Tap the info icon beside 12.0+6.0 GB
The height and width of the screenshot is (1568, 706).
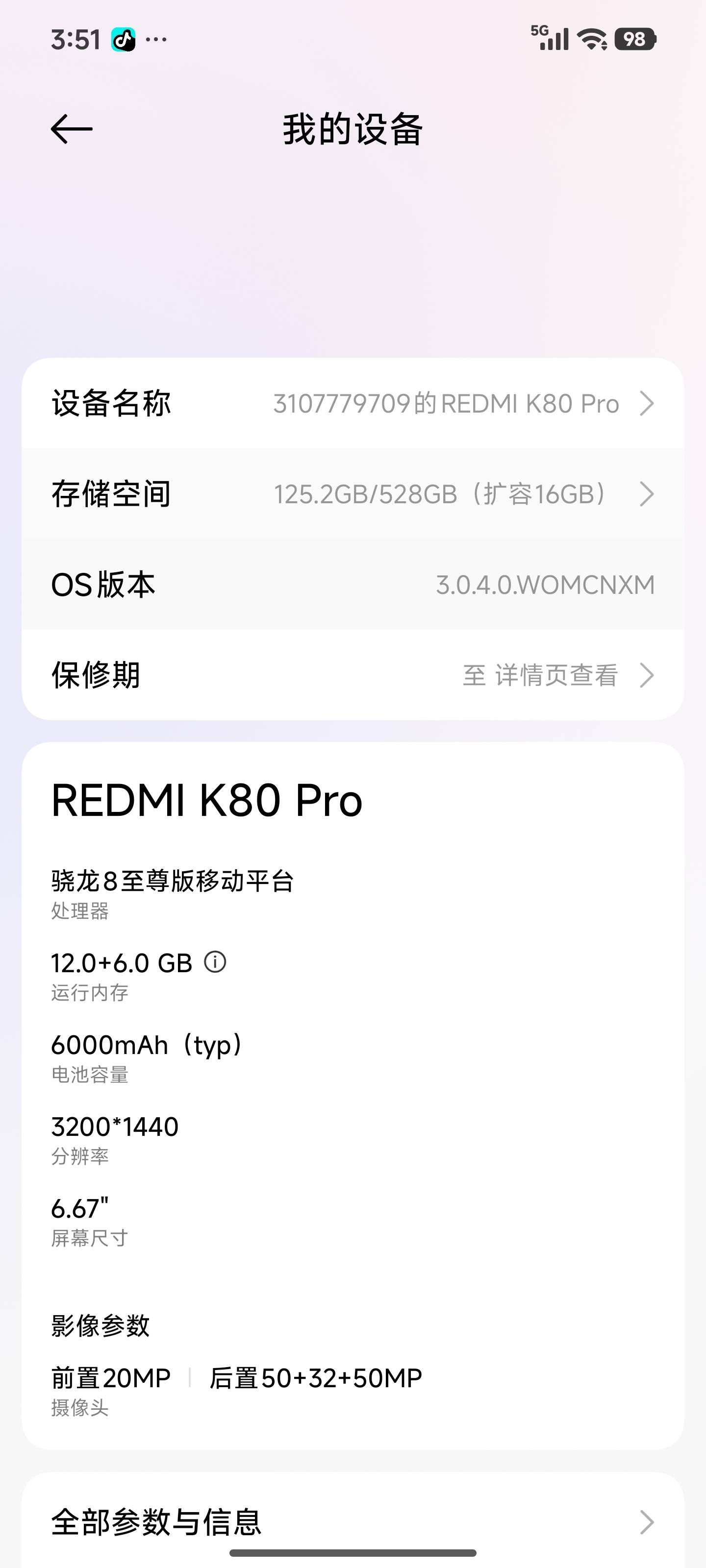(x=215, y=962)
